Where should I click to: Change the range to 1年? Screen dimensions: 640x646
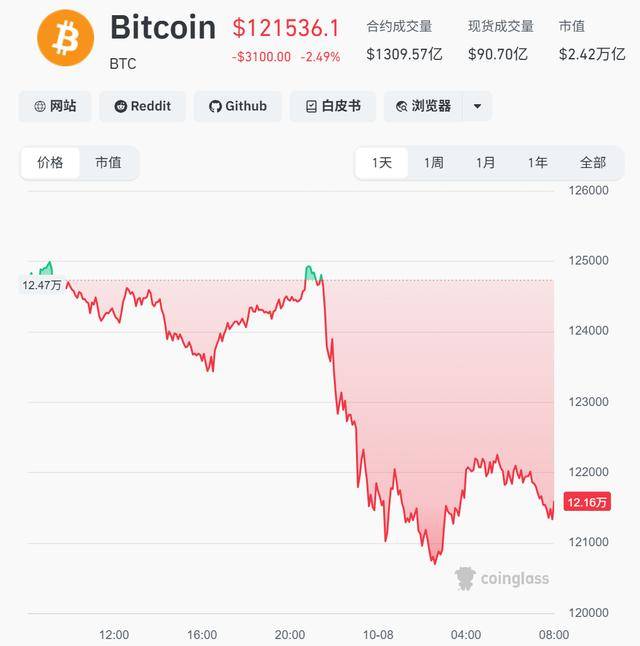click(x=538, y=163)
